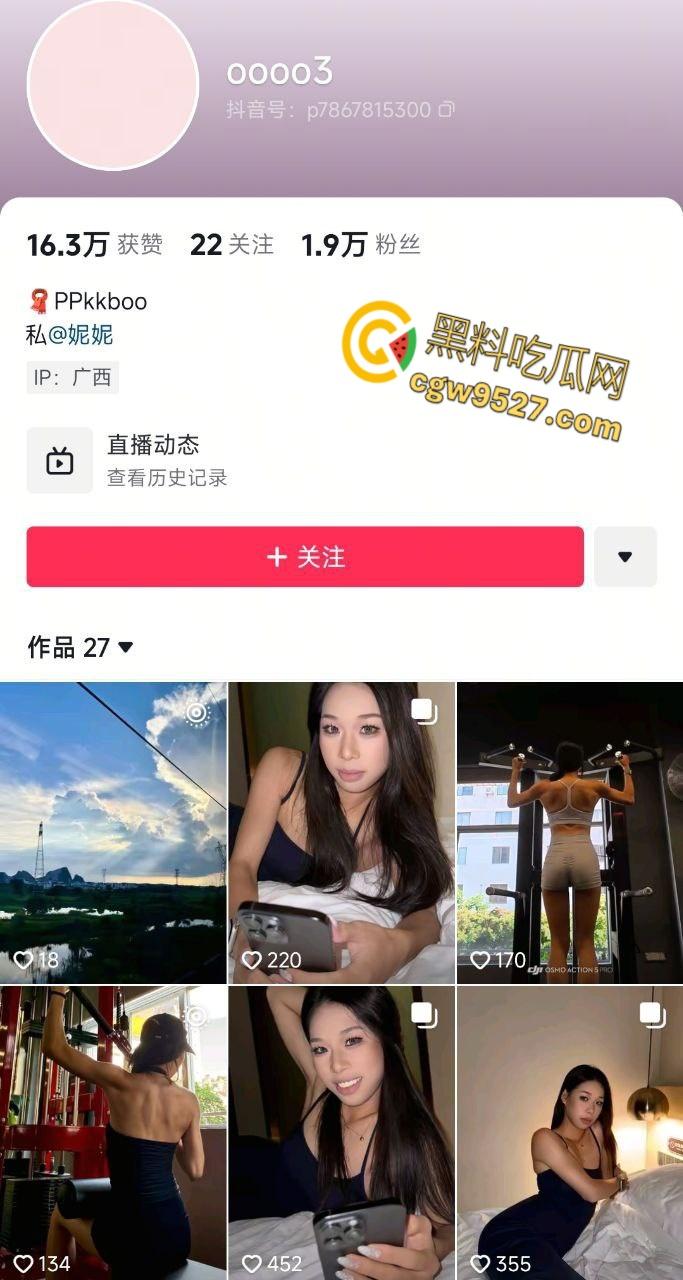Open the bedroom post with 355 likes
The image size is (683, 1280).
coord(569,1132)
